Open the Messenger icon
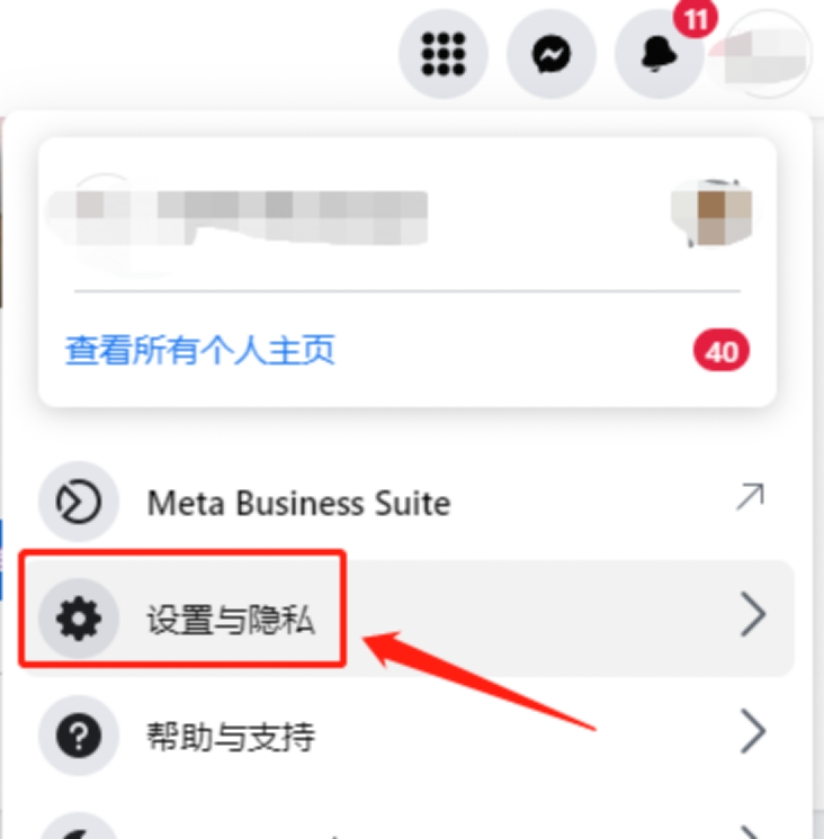The image size is (824, 840). [551, 54]
